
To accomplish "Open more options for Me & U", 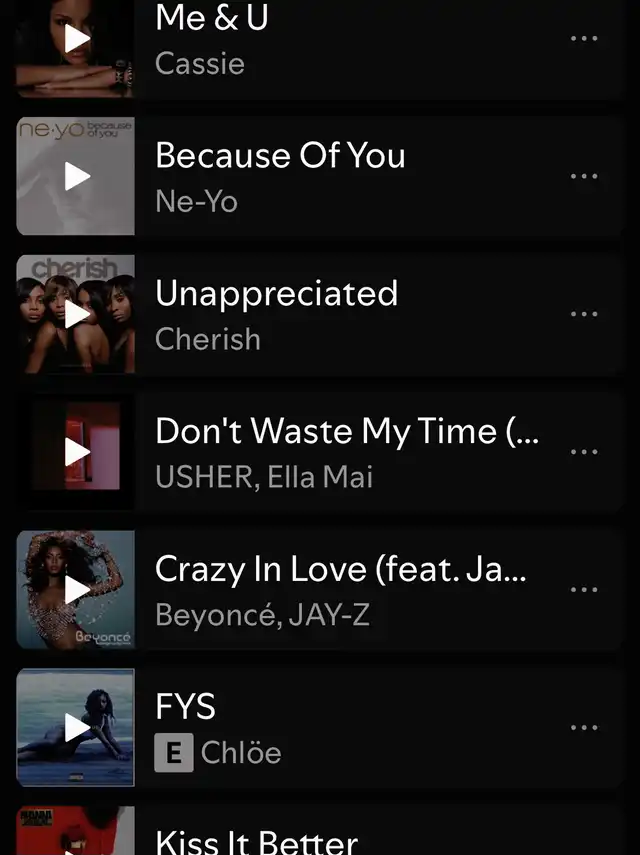I will click(584, 39).
